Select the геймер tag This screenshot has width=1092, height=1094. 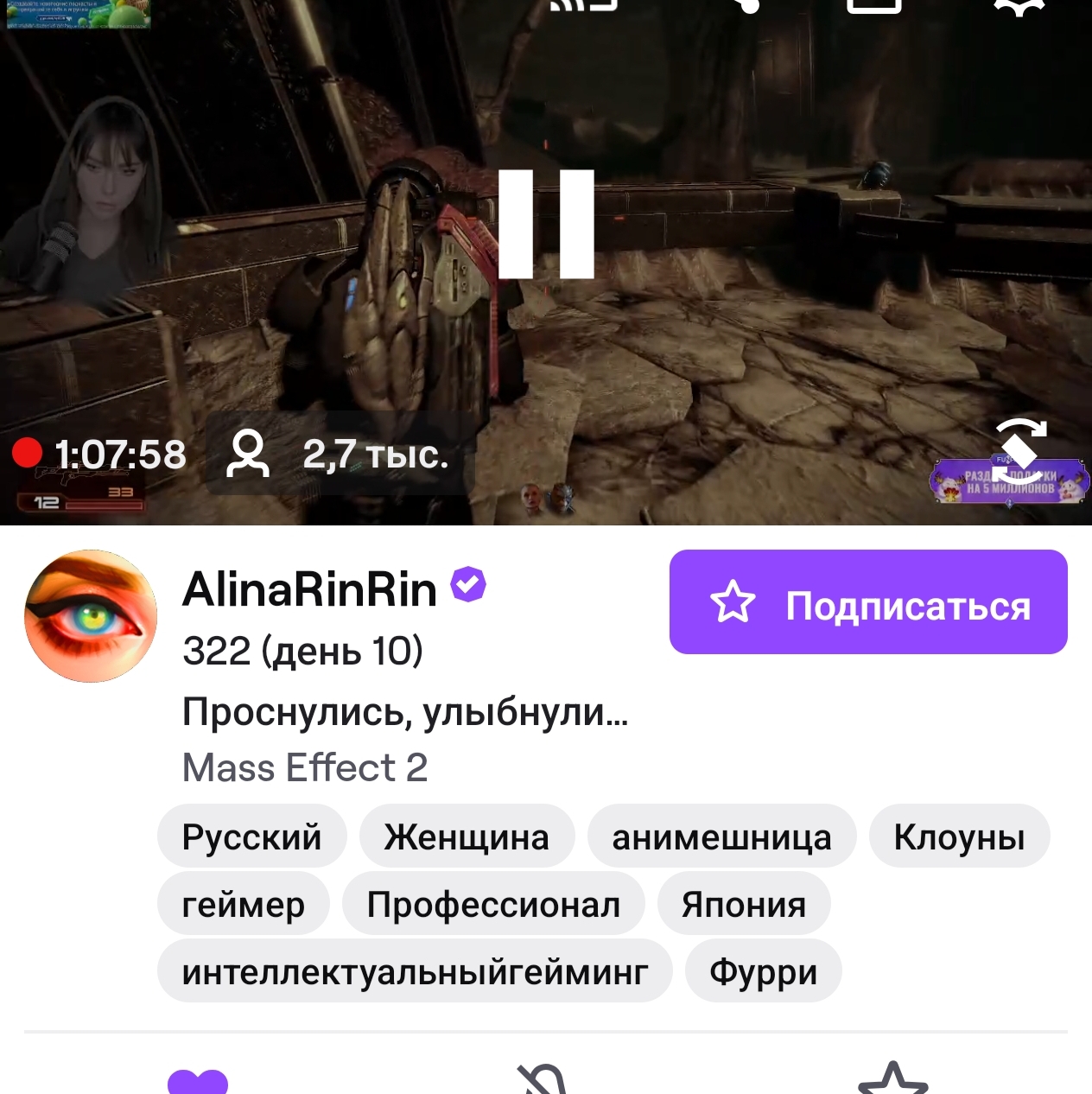pyautogui.click(x=243, y=904)
